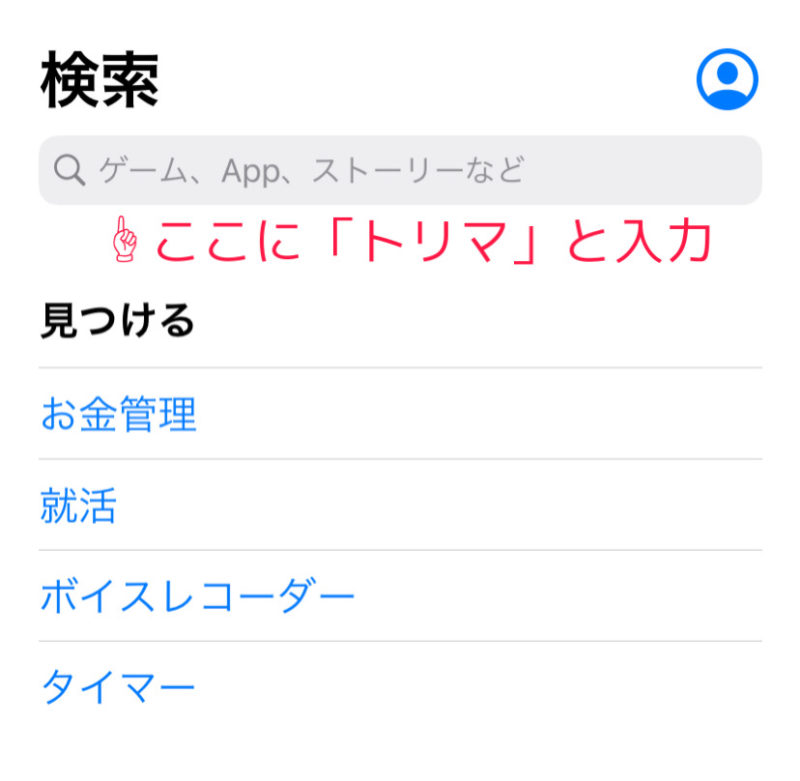Tap the ゲーム、App、ストーリーなど search field
Screen dimensions: 800x781
(400, 171)
